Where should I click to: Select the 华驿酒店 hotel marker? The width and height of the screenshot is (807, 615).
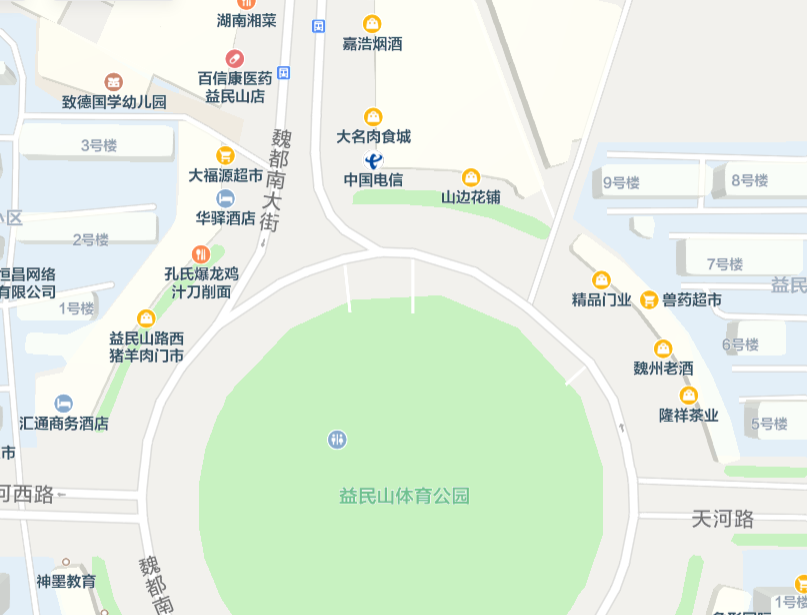coord(226,197)
